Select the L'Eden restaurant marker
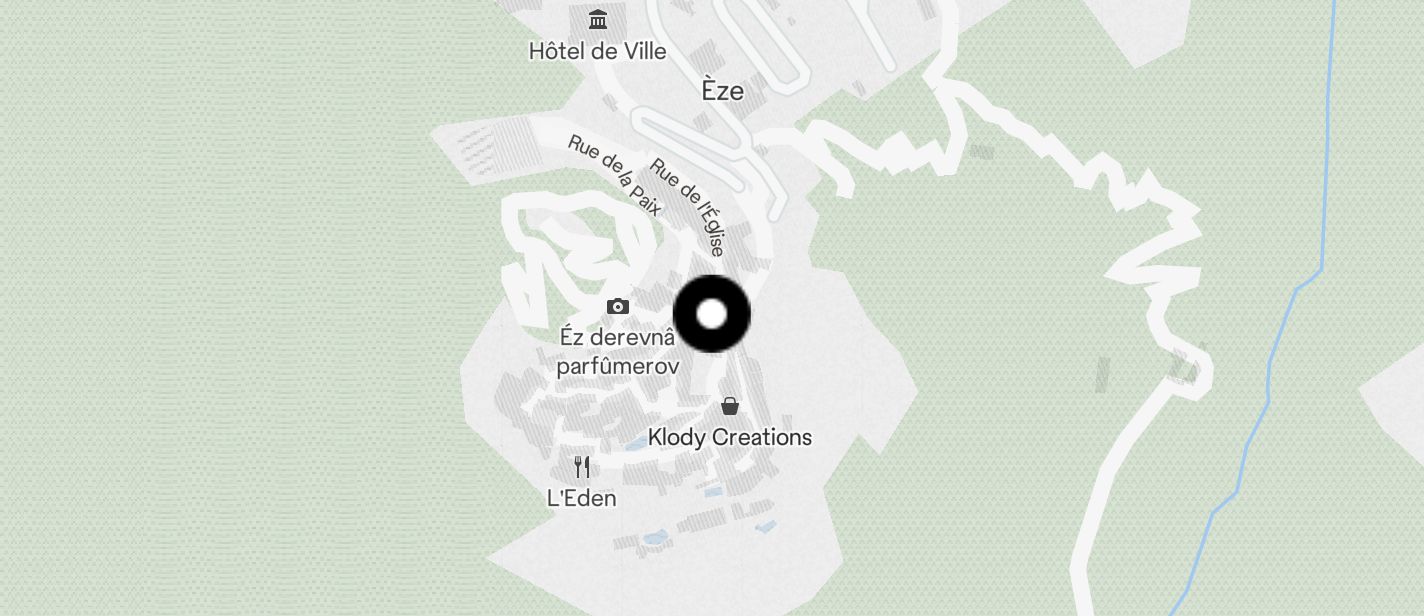 click(582, 467)
